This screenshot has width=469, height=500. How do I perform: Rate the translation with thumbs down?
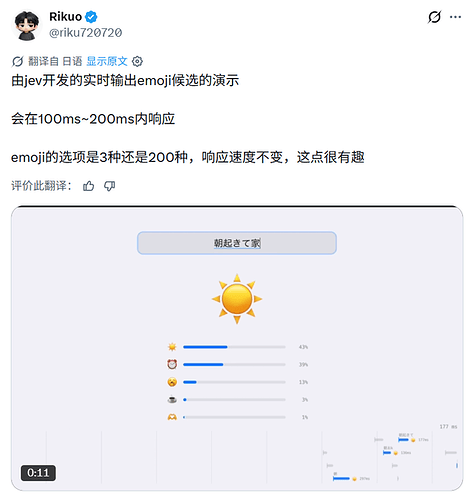tap(109, 186)
